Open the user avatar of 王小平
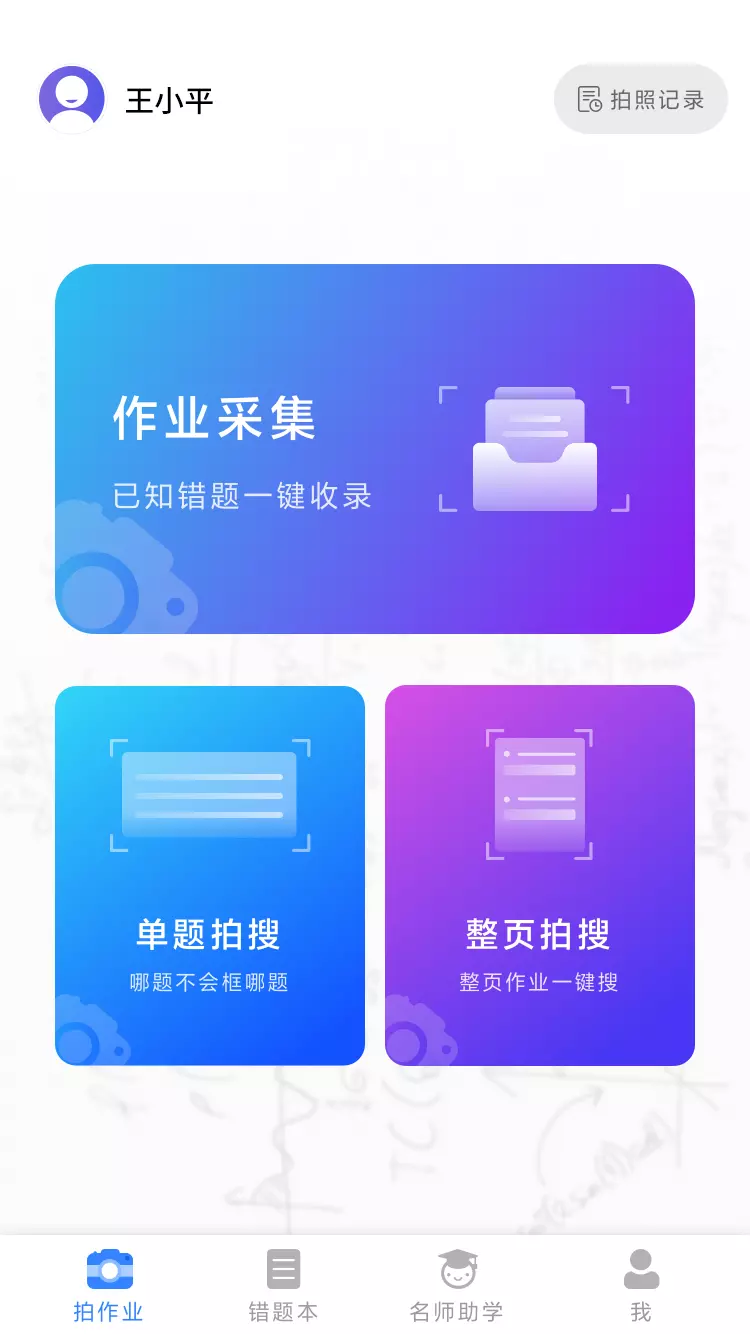 [x=71, y=98]
